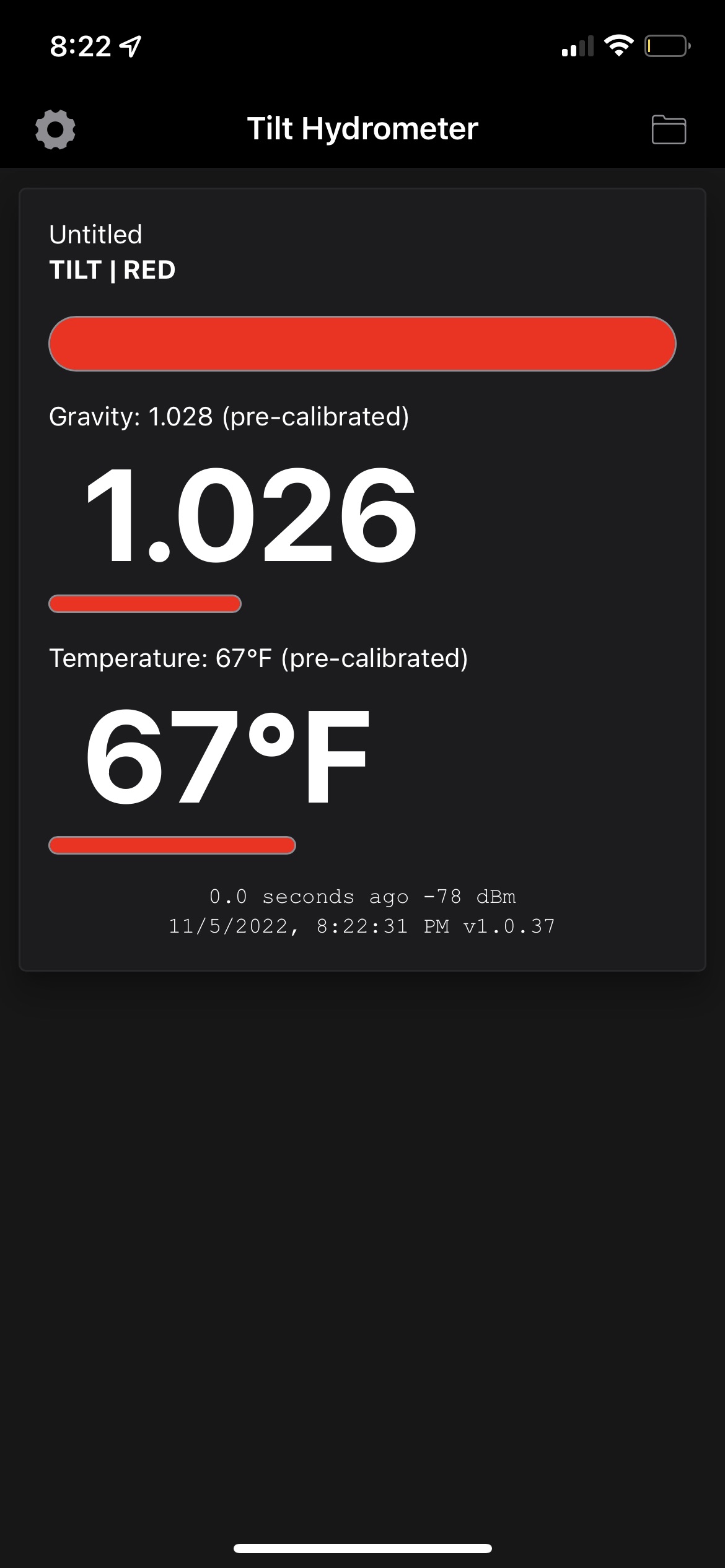Tap the red bar under the 1.026 gravity reading

(x=145, y=604)
